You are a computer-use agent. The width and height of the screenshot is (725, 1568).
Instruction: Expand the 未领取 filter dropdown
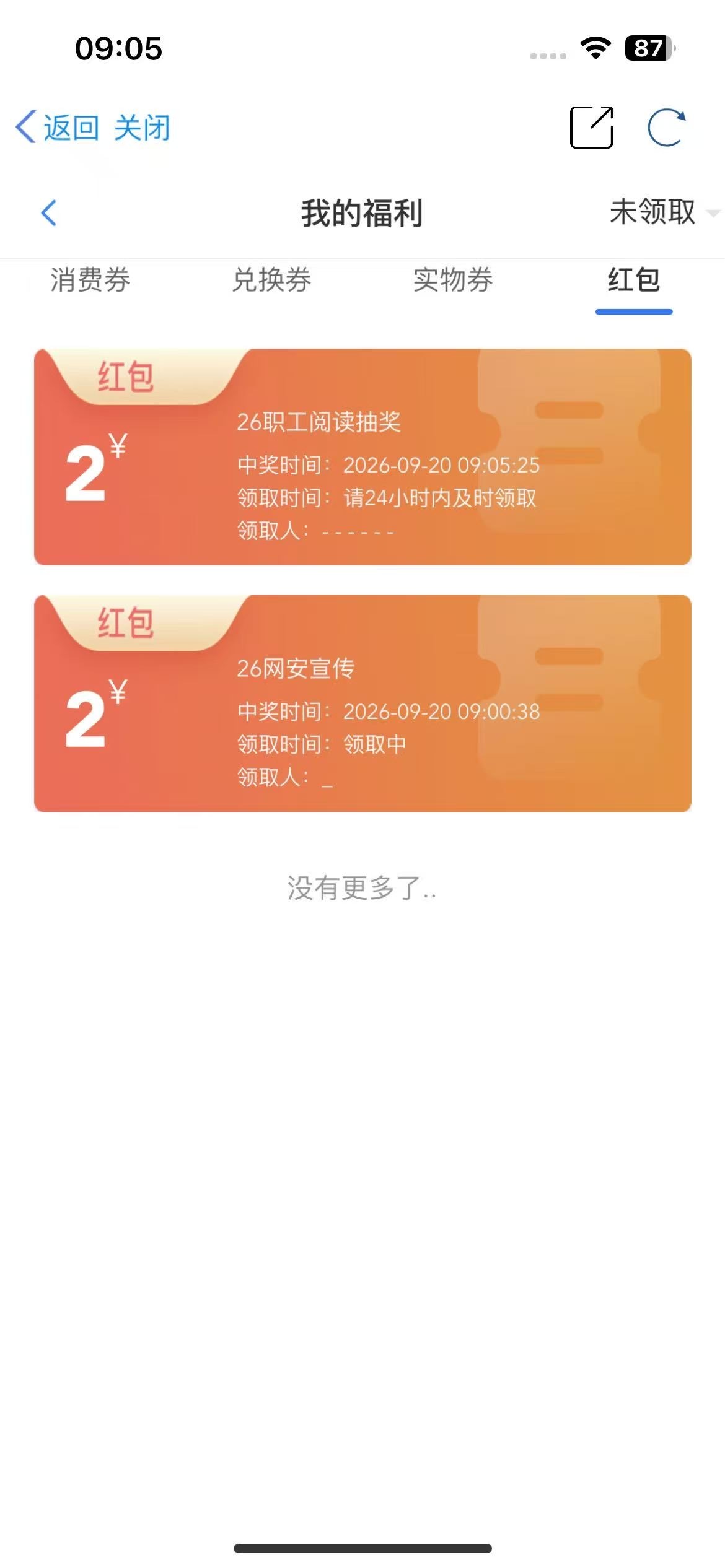tap(664, 212)
